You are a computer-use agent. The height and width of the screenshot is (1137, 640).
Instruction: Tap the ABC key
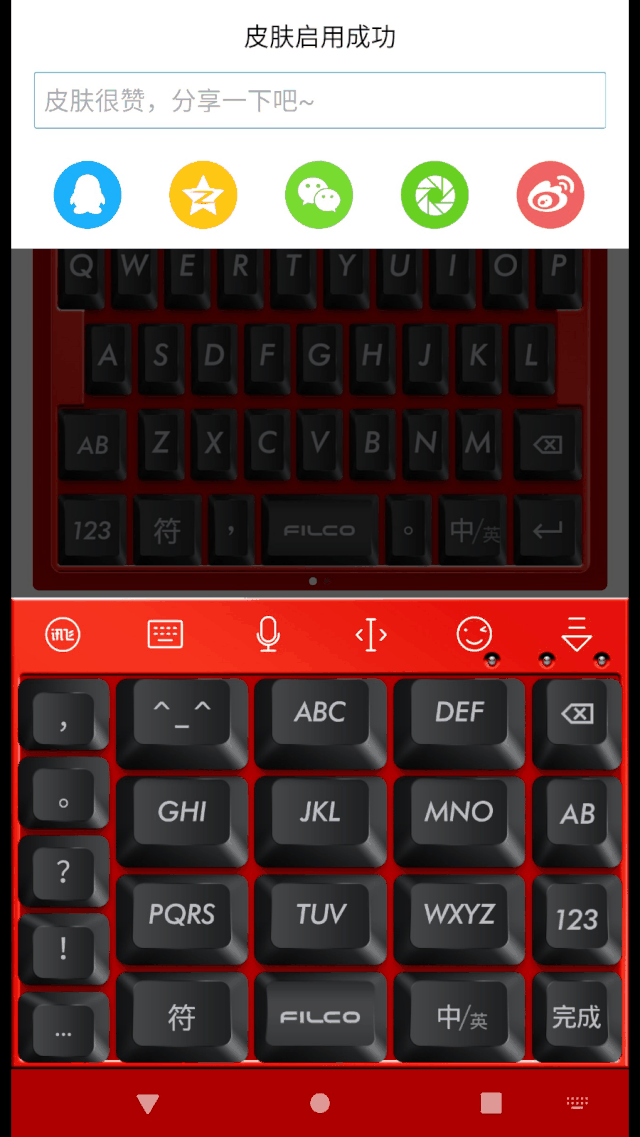click(x=320, y=713)
